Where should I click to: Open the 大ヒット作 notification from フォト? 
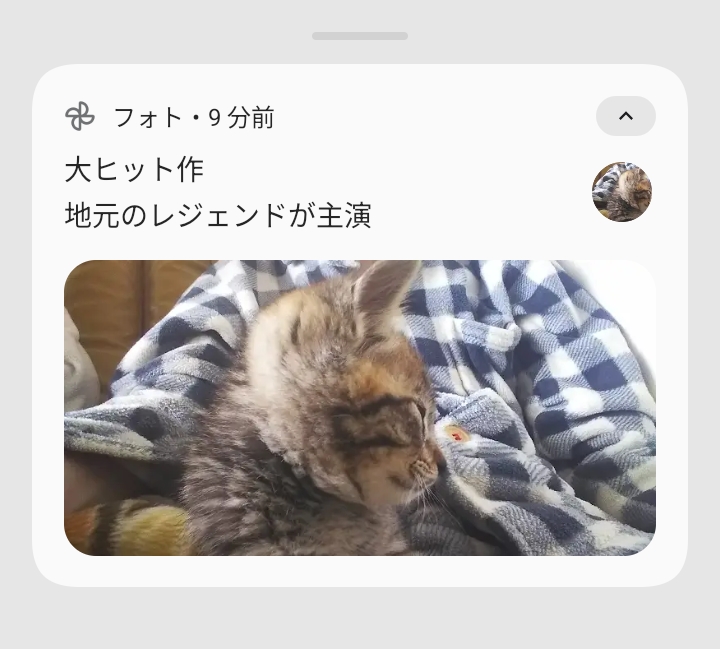click(300, 193)
